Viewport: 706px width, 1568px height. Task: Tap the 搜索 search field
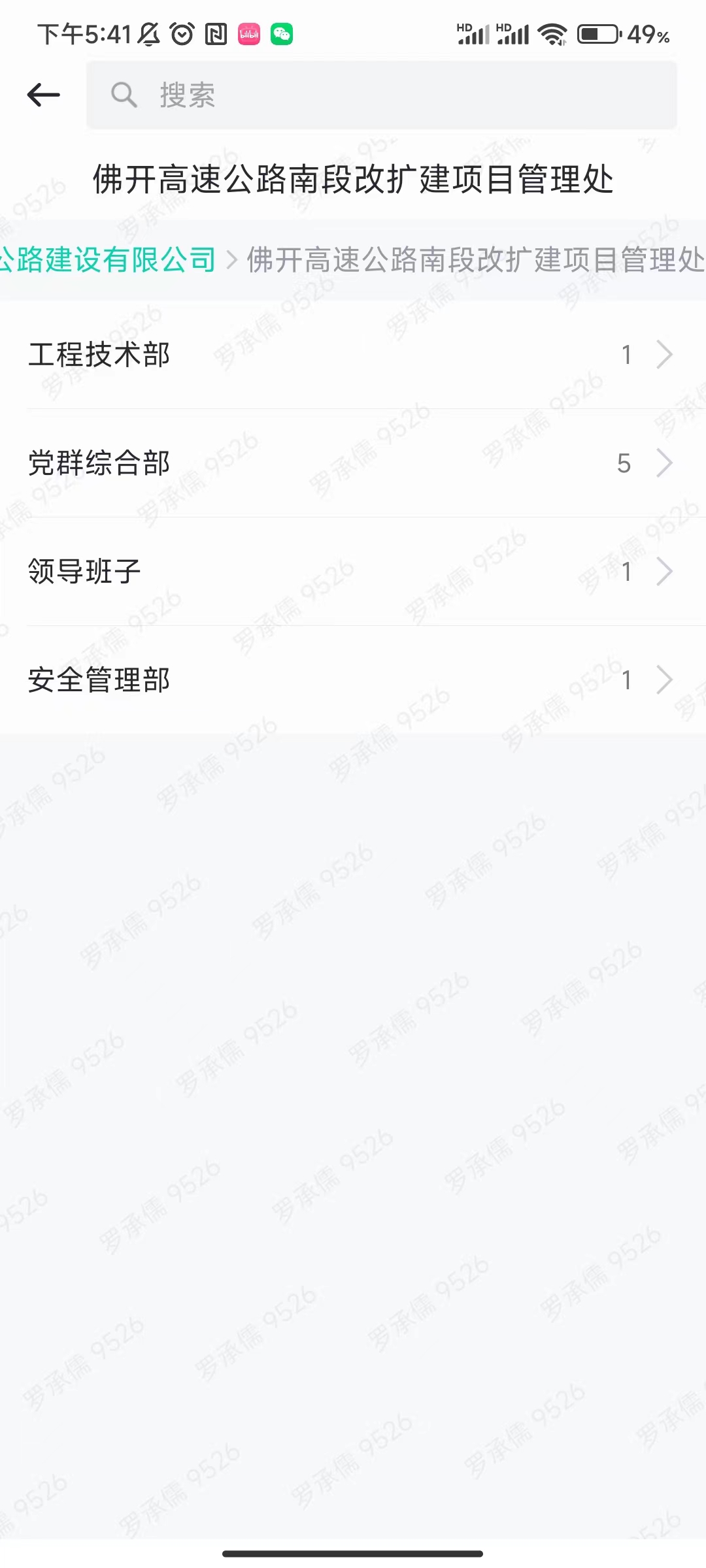(381, 95)
